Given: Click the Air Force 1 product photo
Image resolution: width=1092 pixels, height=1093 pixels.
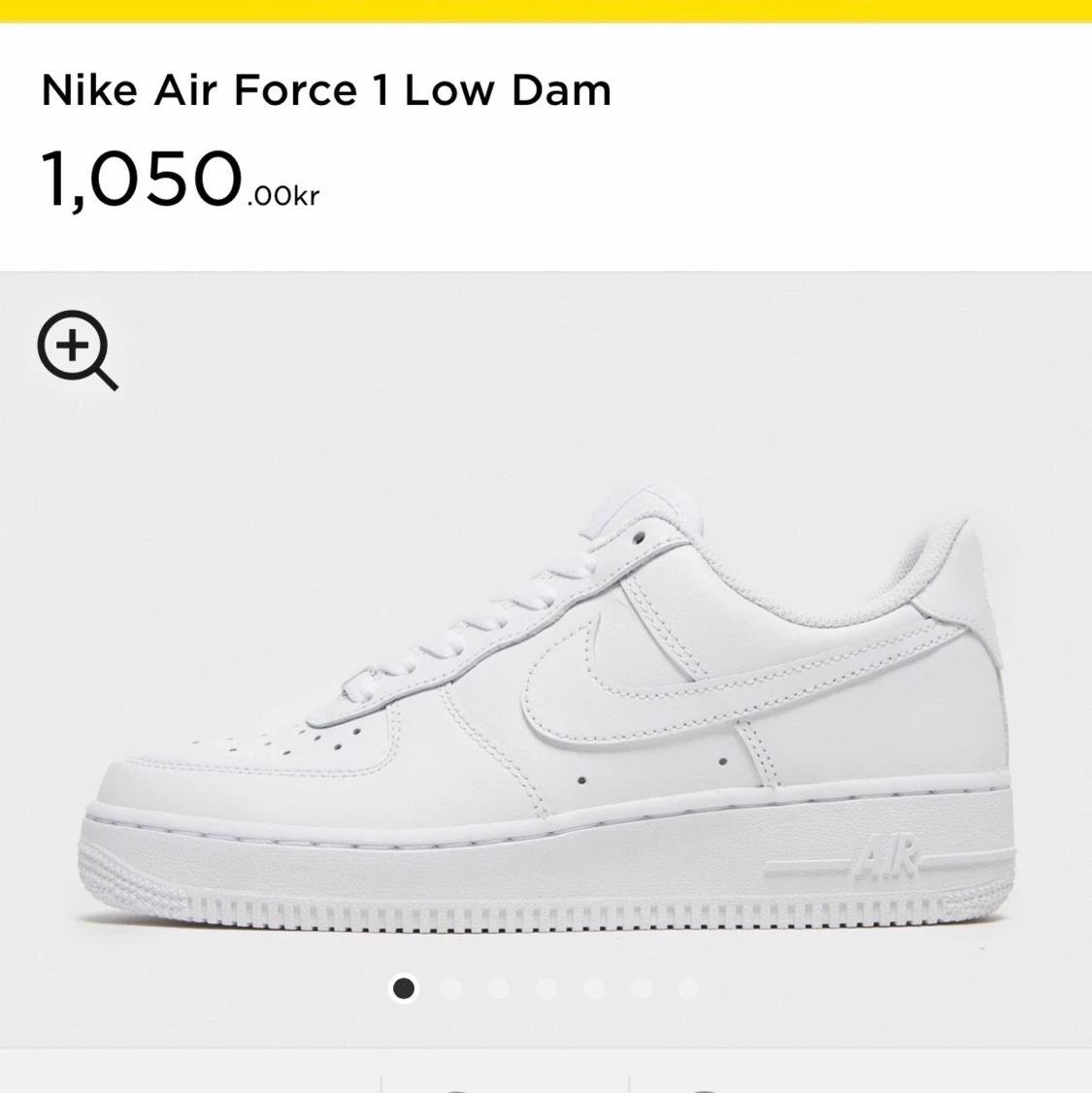Looking at the screenshot, I should [x=544, y=709].
